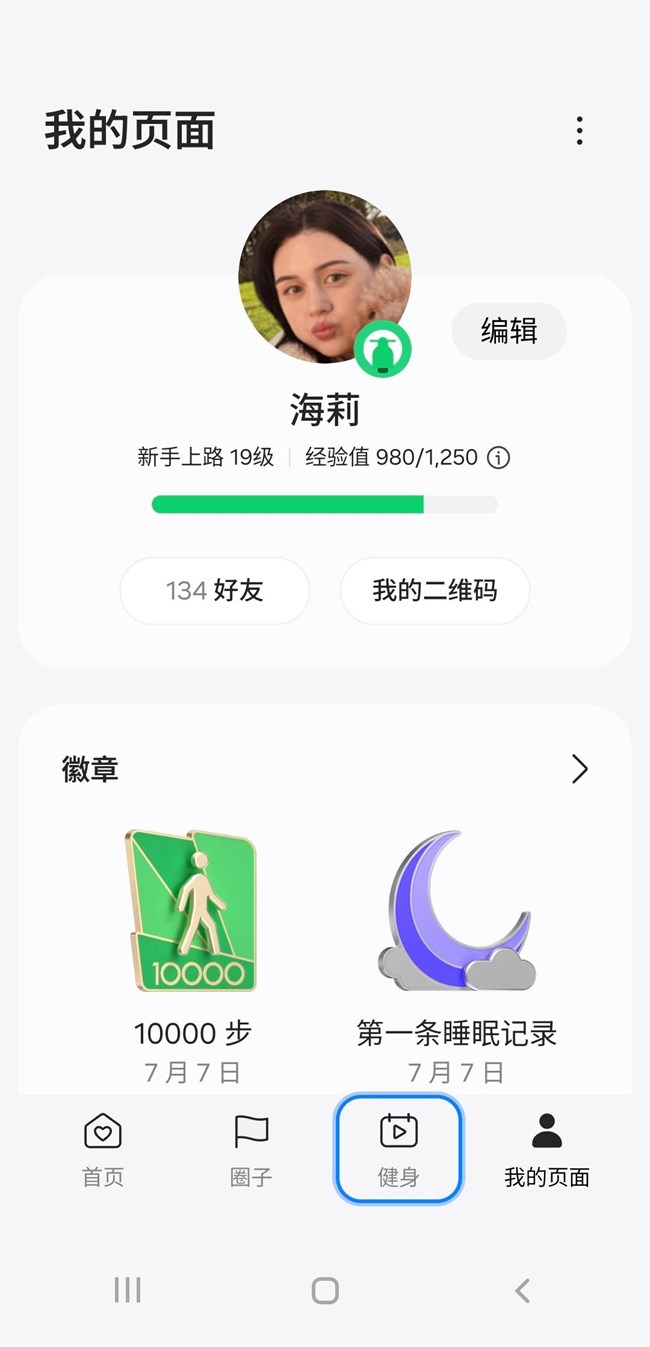Open the 134 好友 friends list
The image size is (650, 1347).
pyautogui.click(x=215, y=591)
